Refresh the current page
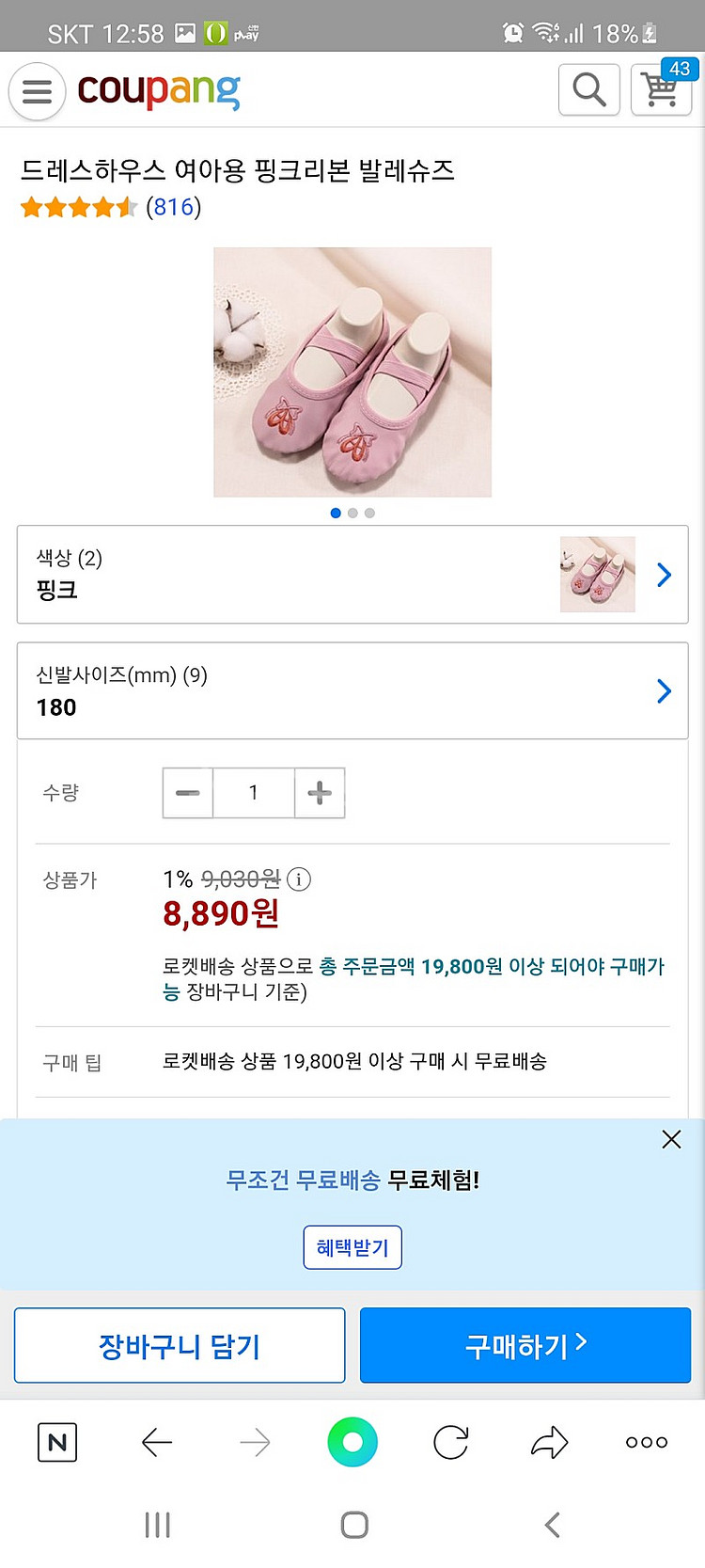This screenshot has width=705, height=1568. [449, 1441]
